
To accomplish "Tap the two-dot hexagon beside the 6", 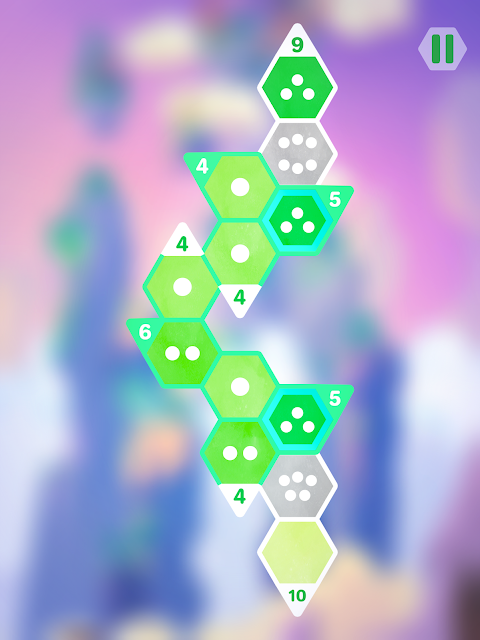I will coord(182,353).
